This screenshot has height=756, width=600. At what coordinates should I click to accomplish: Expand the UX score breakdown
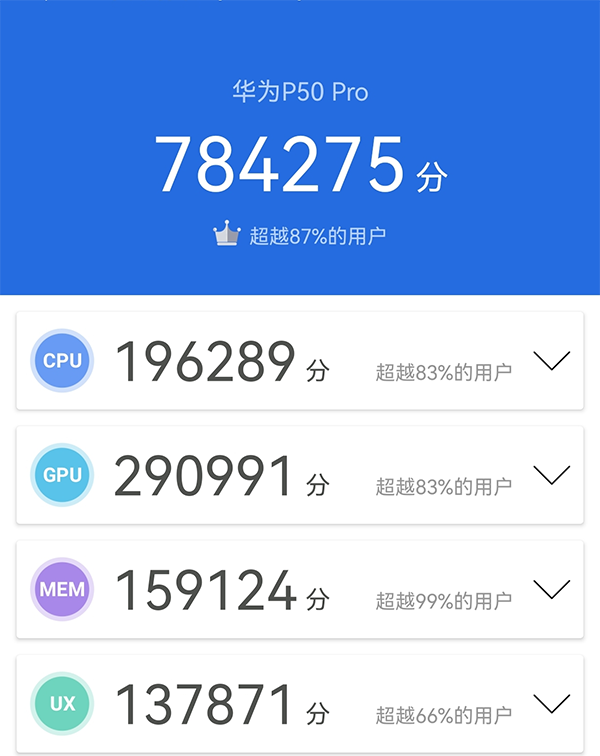552,703
